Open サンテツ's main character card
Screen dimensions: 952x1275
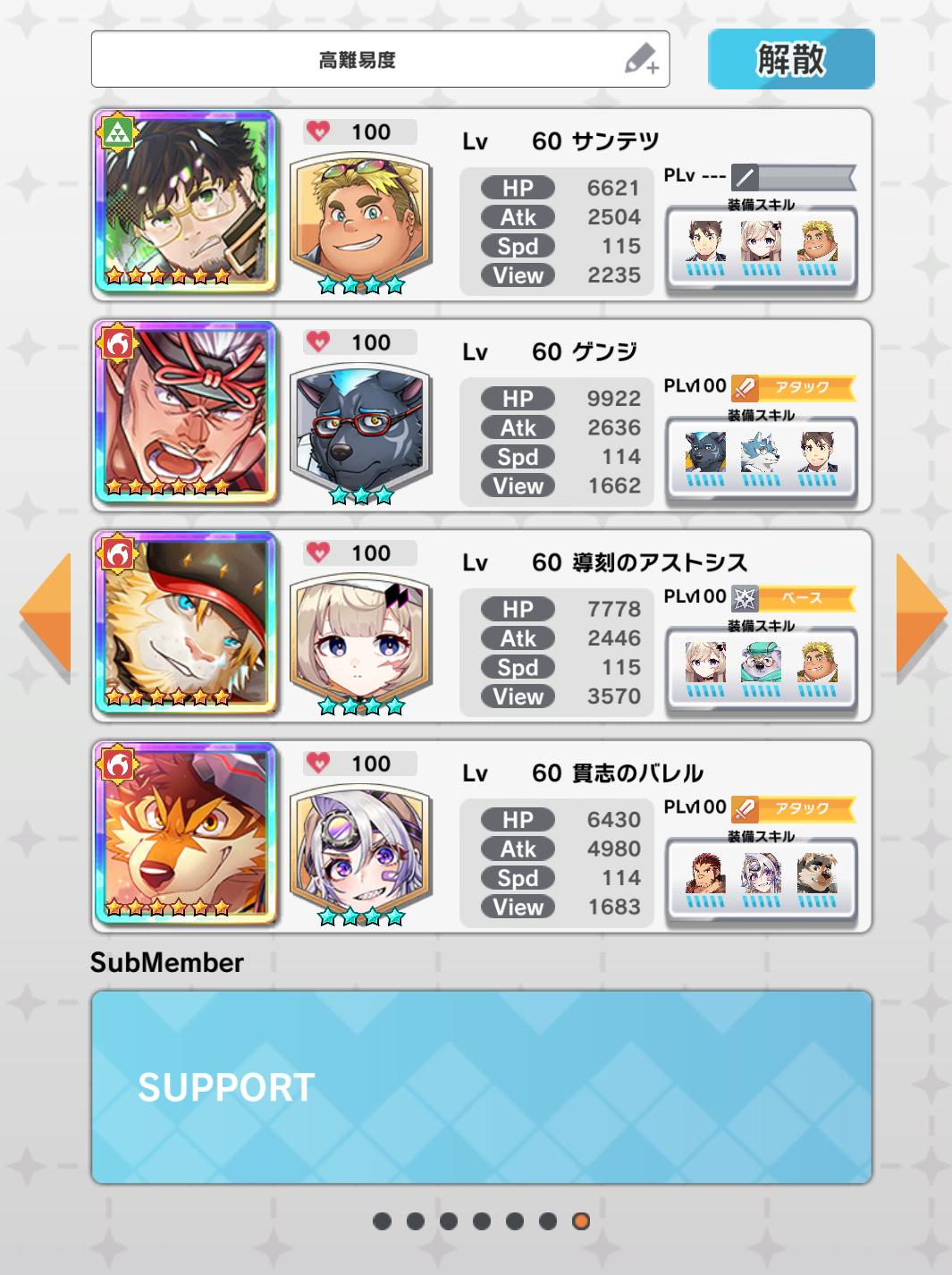click(x=186, y=202)
